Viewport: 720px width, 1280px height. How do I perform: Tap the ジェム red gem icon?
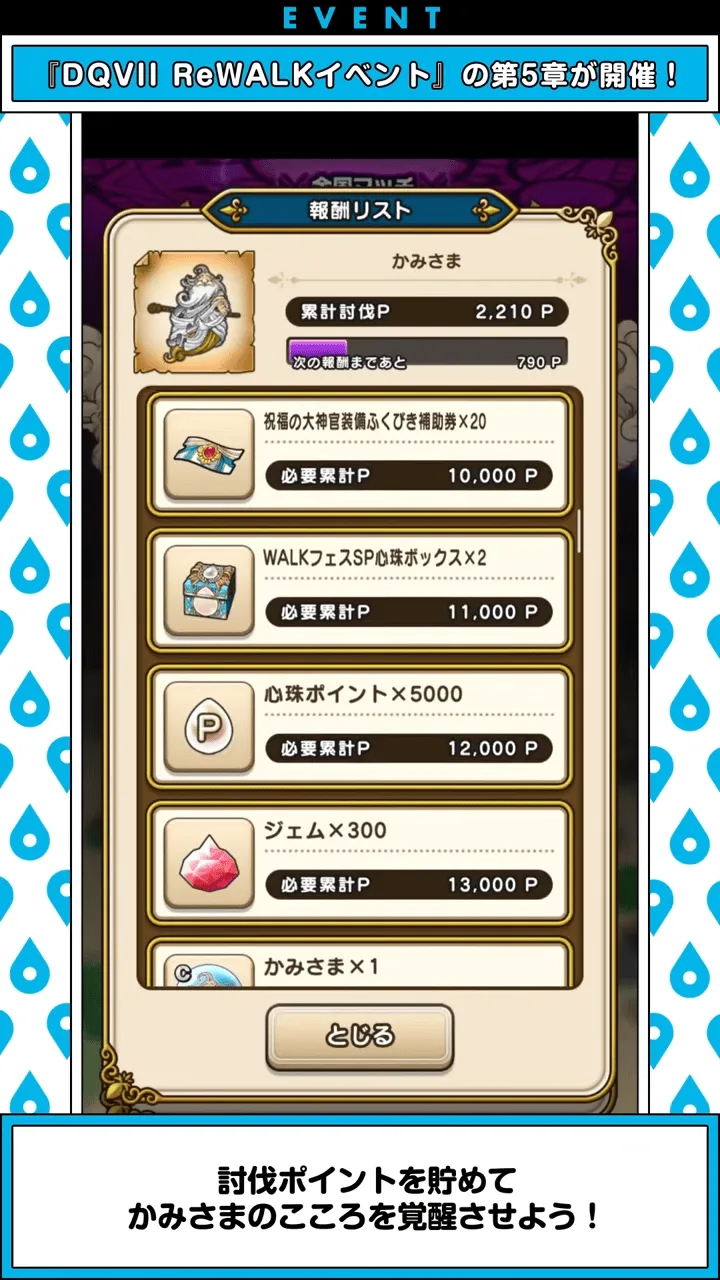(208, 860)
